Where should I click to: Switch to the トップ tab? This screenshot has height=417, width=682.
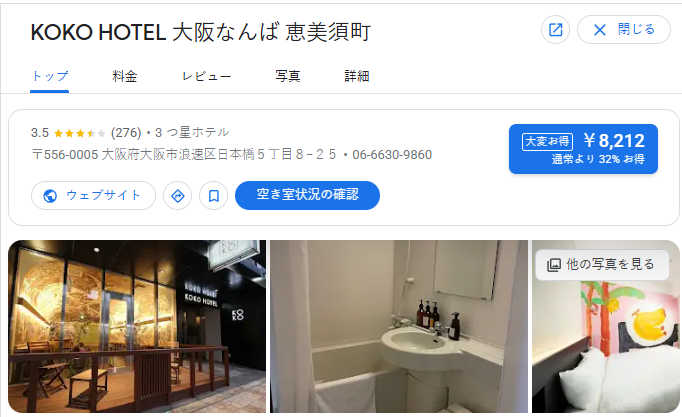[x=50, y=76]
